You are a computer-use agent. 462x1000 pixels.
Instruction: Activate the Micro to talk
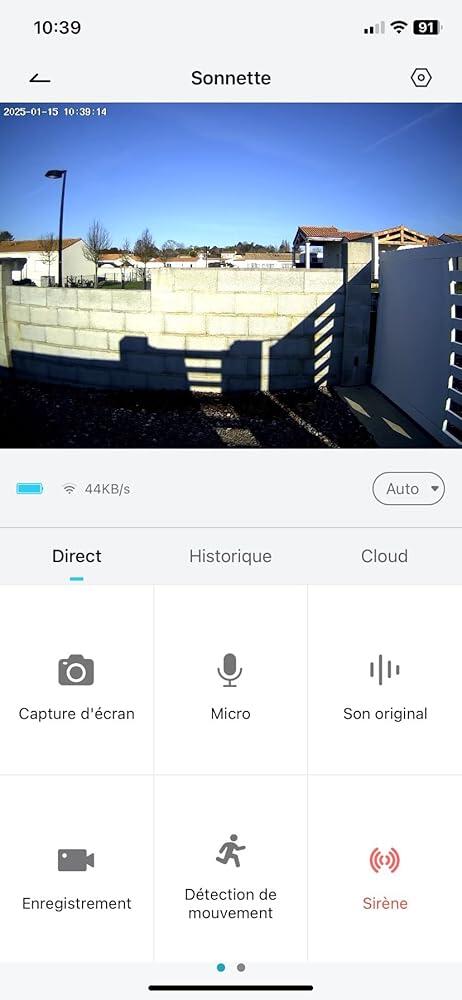point(230,680)
